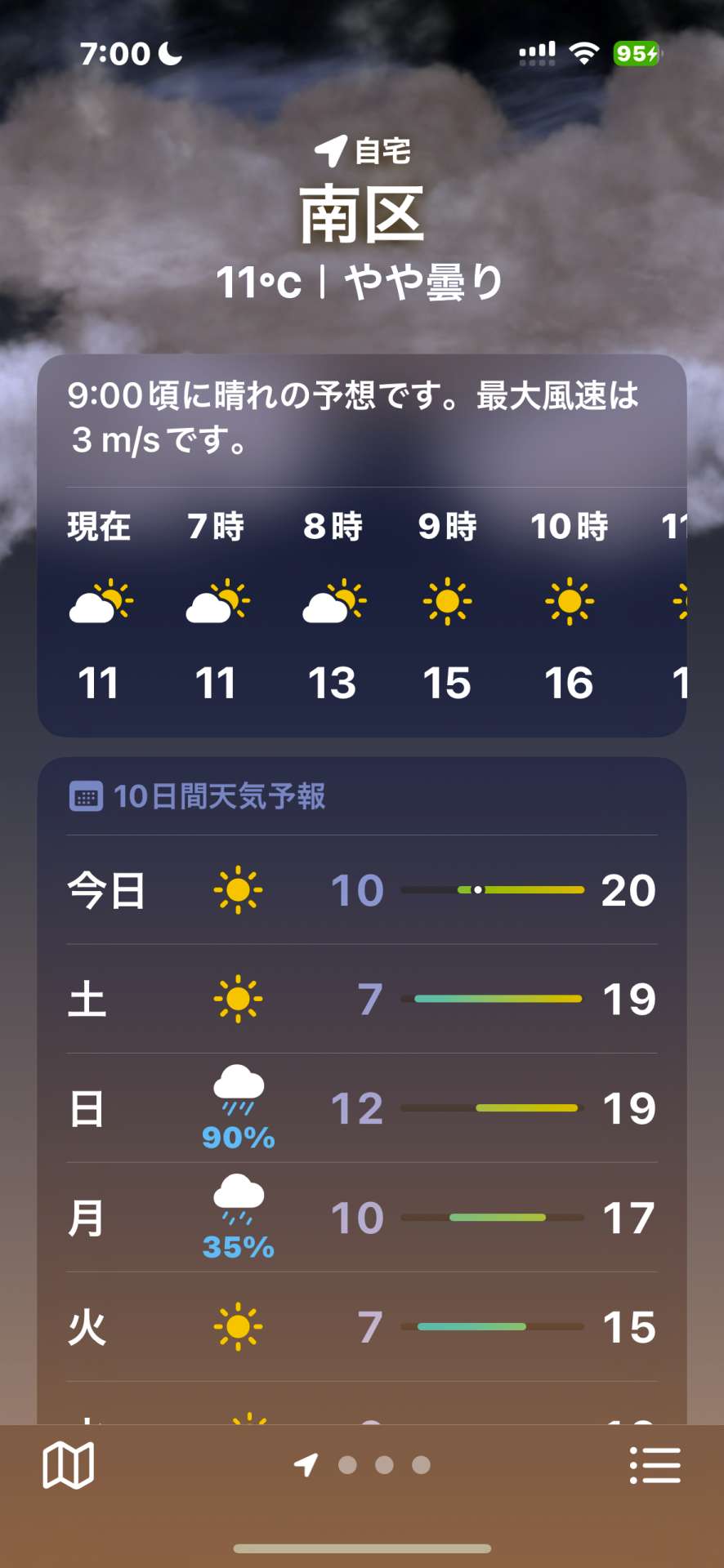The image size is (724, 1568).
Task: Open Tuesday (火) forecast details
Action: (x=361, y=1327)
